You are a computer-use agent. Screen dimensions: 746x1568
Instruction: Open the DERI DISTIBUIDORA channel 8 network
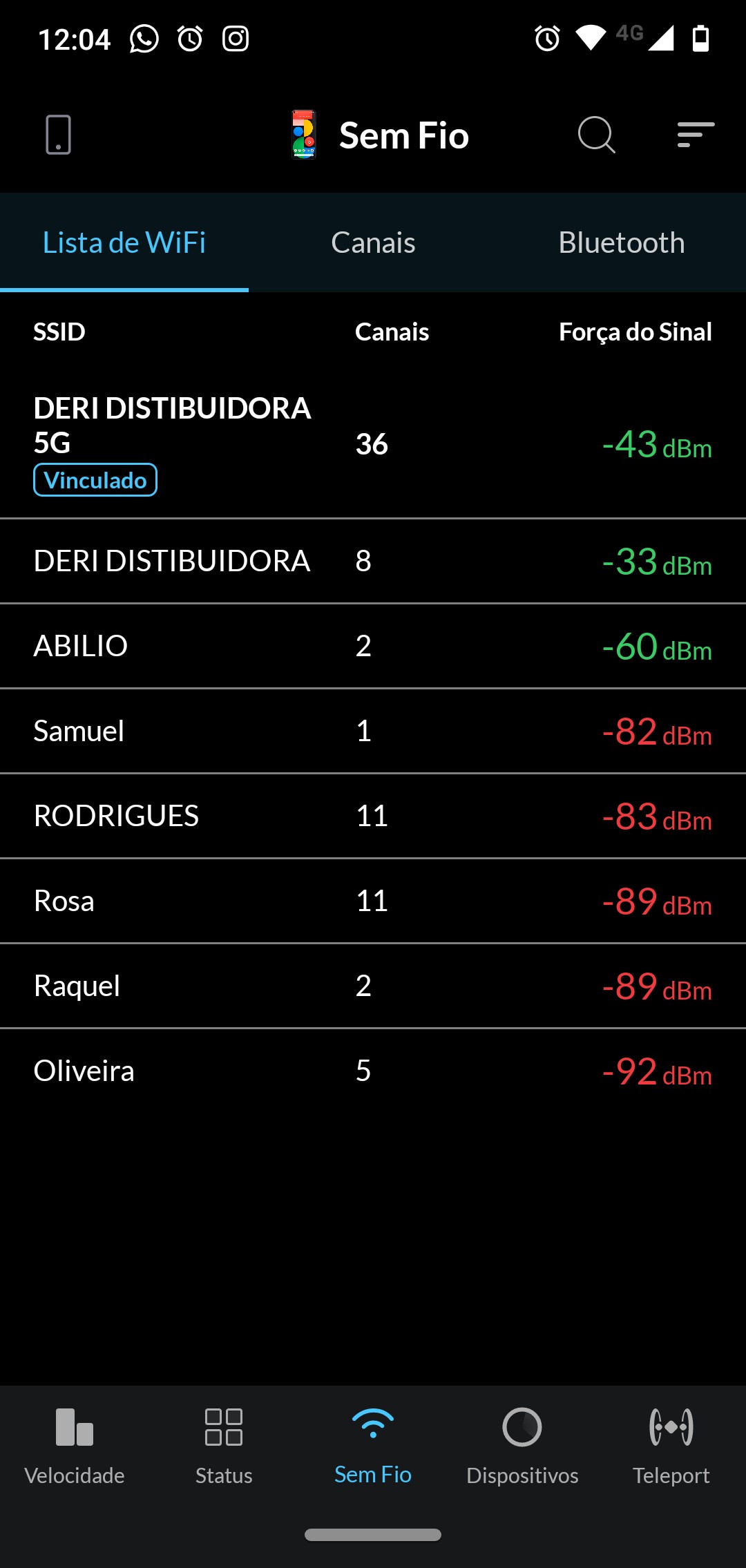(373, 561)
